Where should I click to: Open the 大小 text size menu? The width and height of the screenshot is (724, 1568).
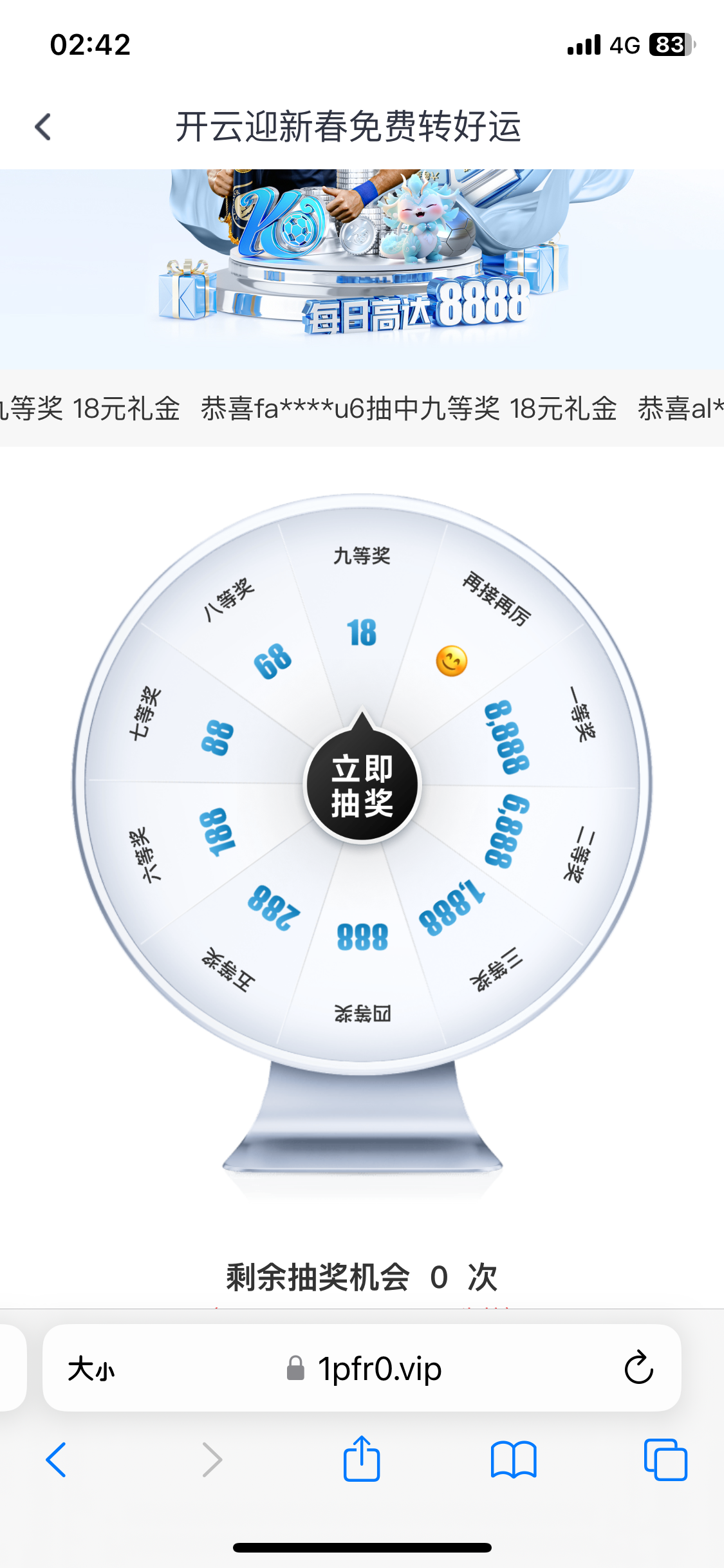point(91,1368)
